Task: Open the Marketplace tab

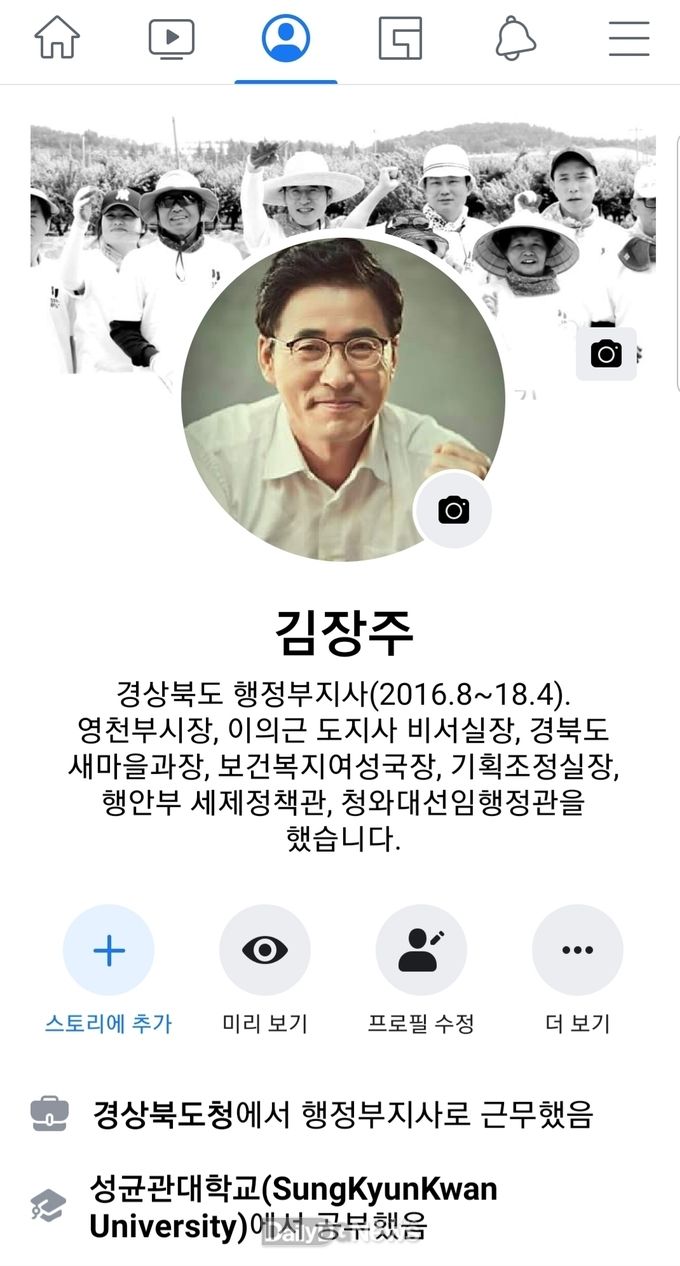Action: coord(400,39)
